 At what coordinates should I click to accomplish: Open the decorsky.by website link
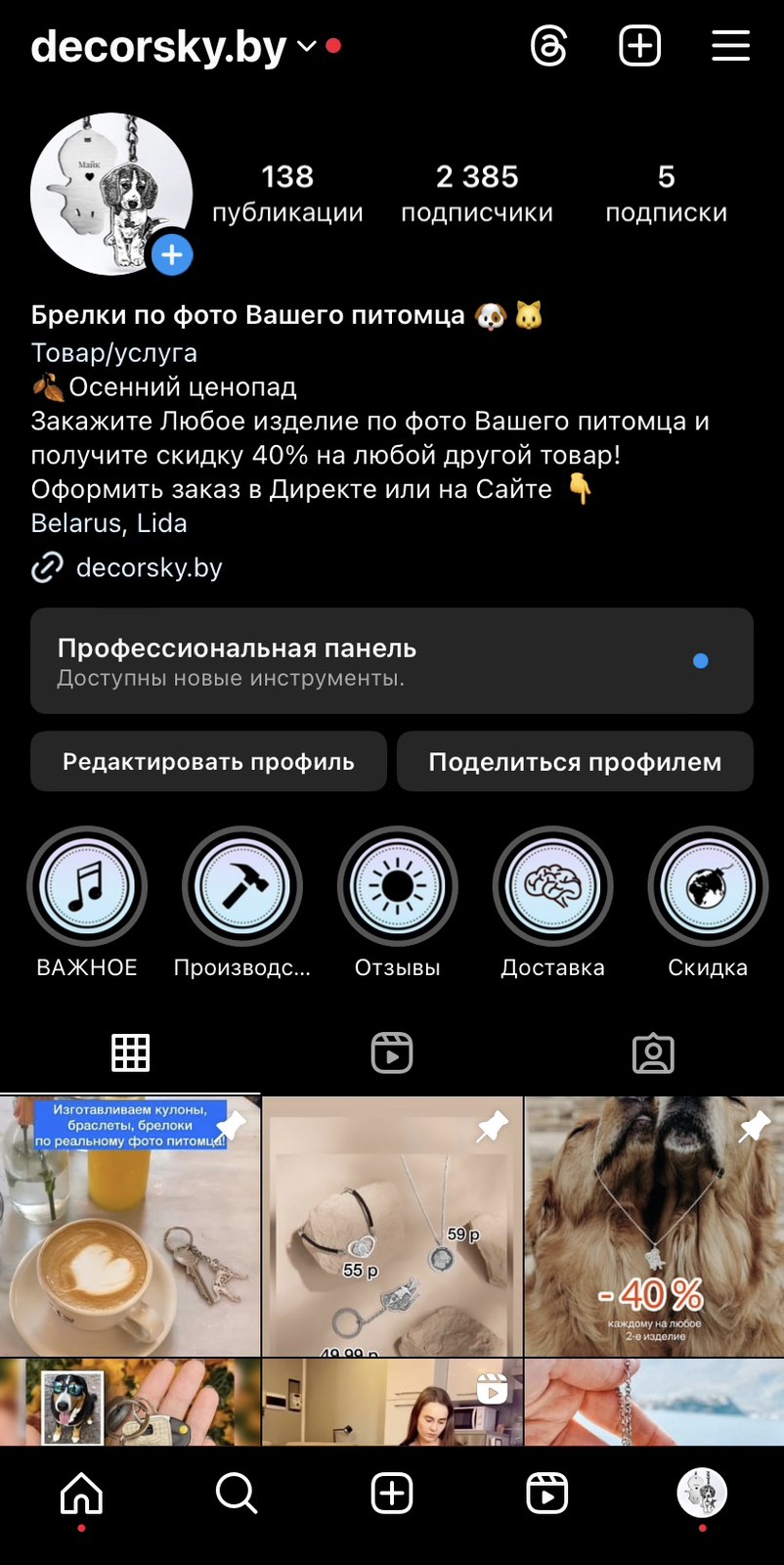[x=149, y=567]
